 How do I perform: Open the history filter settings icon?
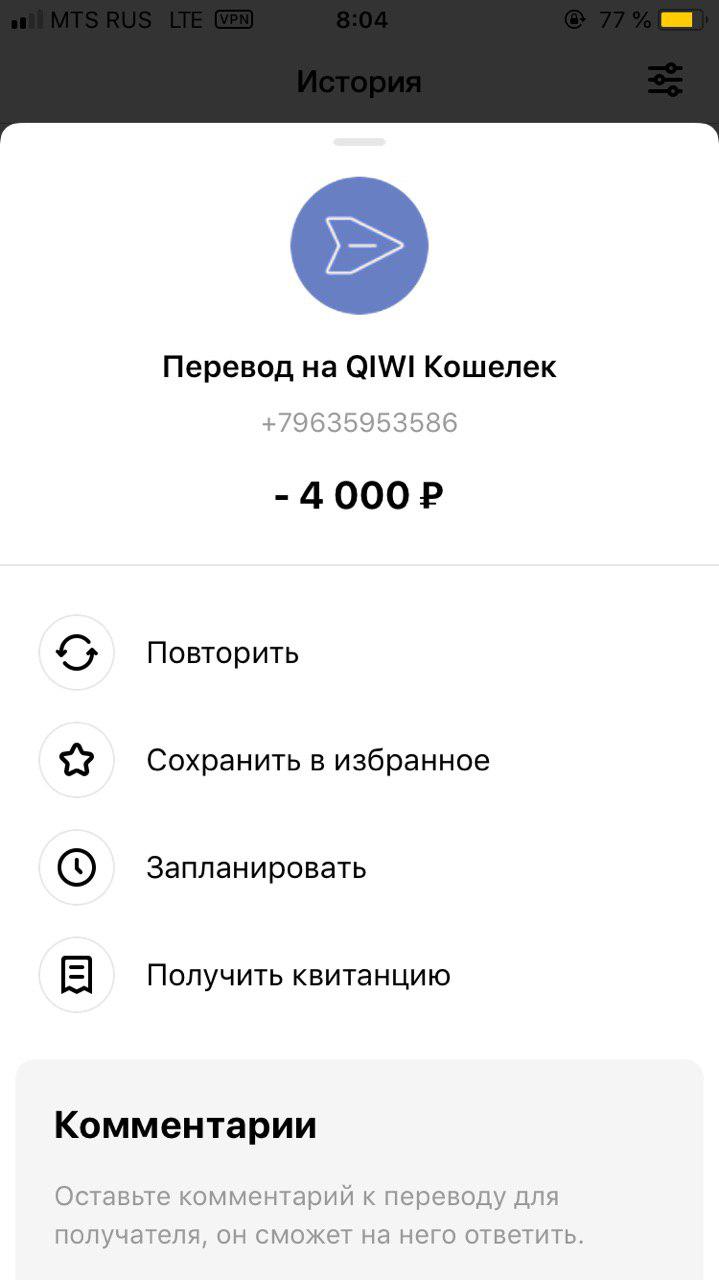pos(665,80)
